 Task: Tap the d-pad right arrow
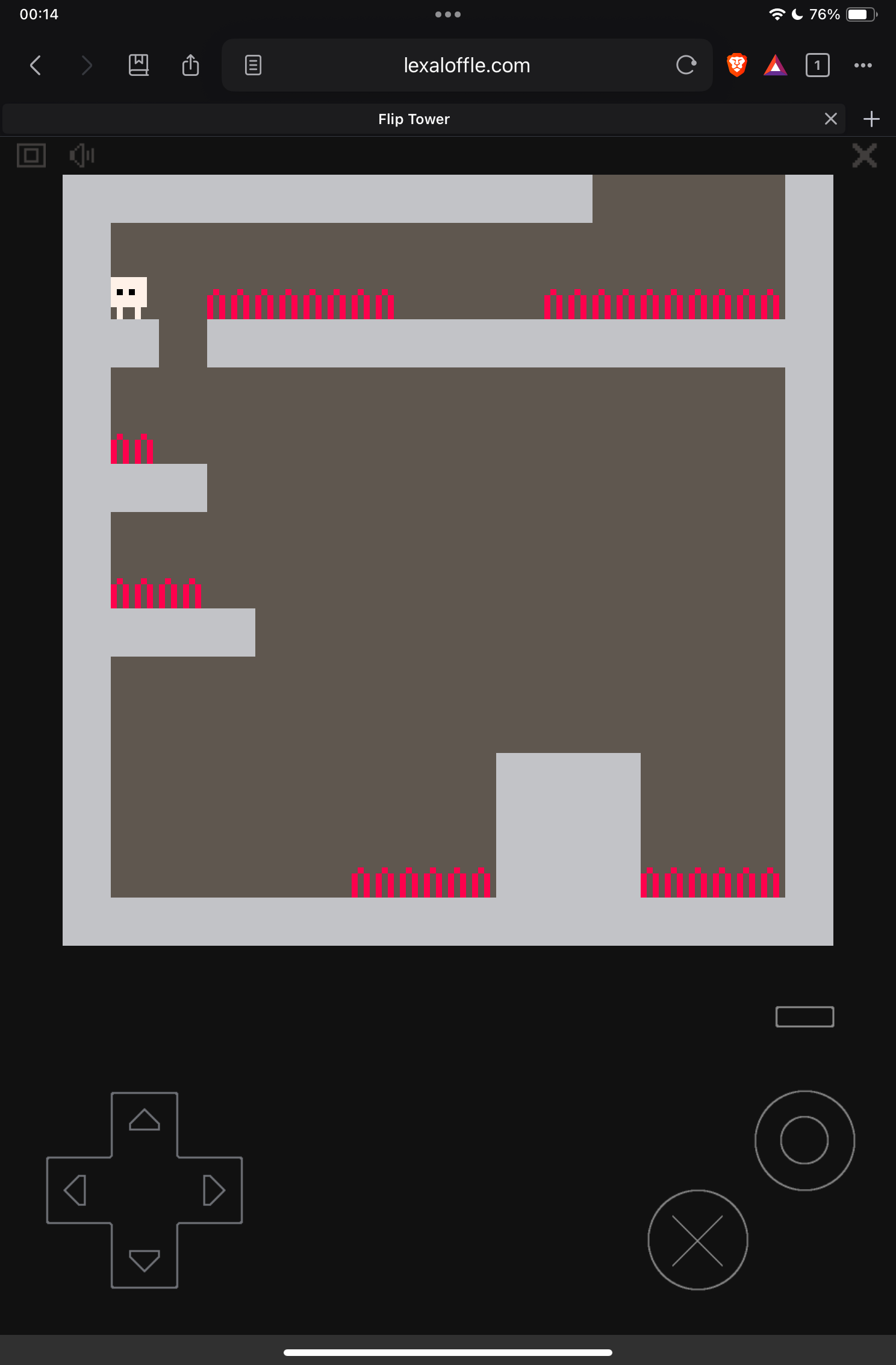[x=213, y=1190]
